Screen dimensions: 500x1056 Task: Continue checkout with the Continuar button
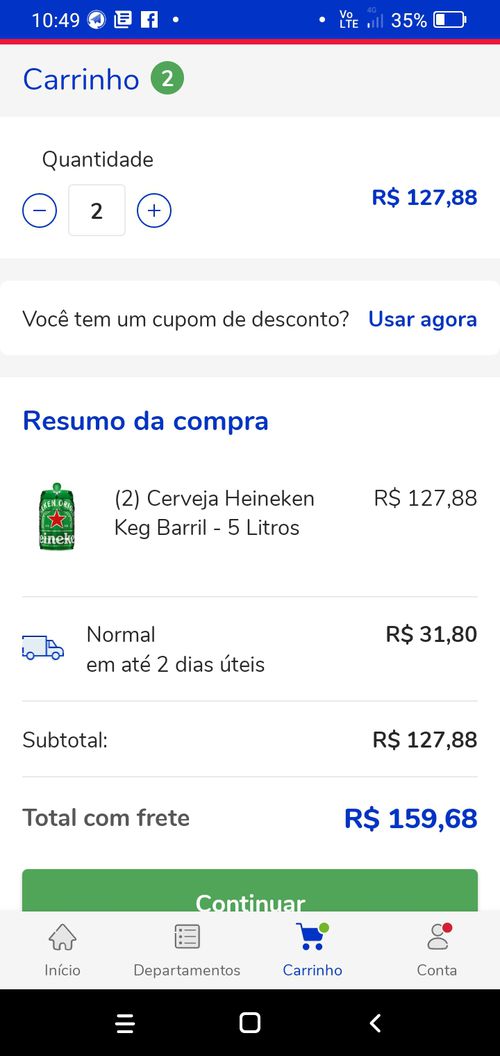tap(250, 890)
